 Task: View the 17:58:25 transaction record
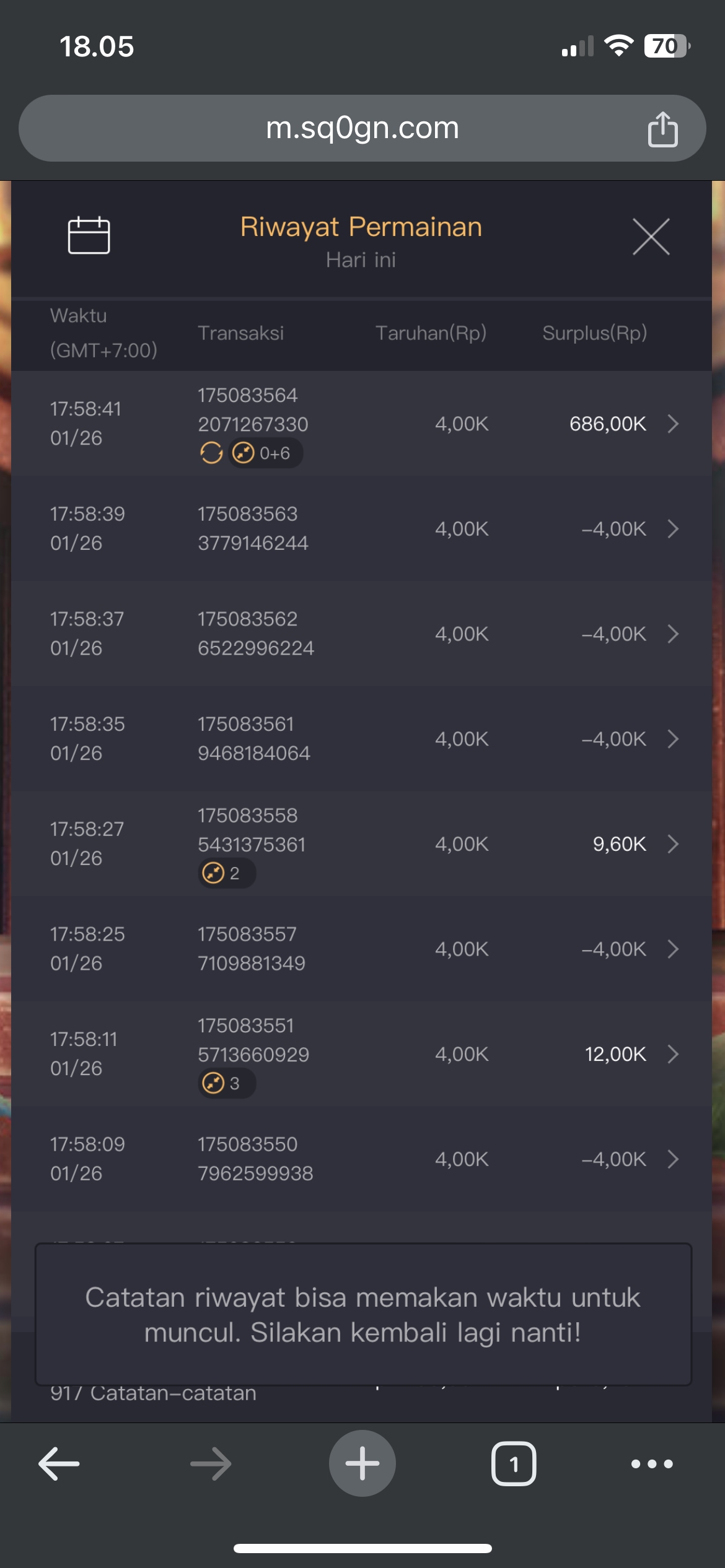click(x=673, y=949)
